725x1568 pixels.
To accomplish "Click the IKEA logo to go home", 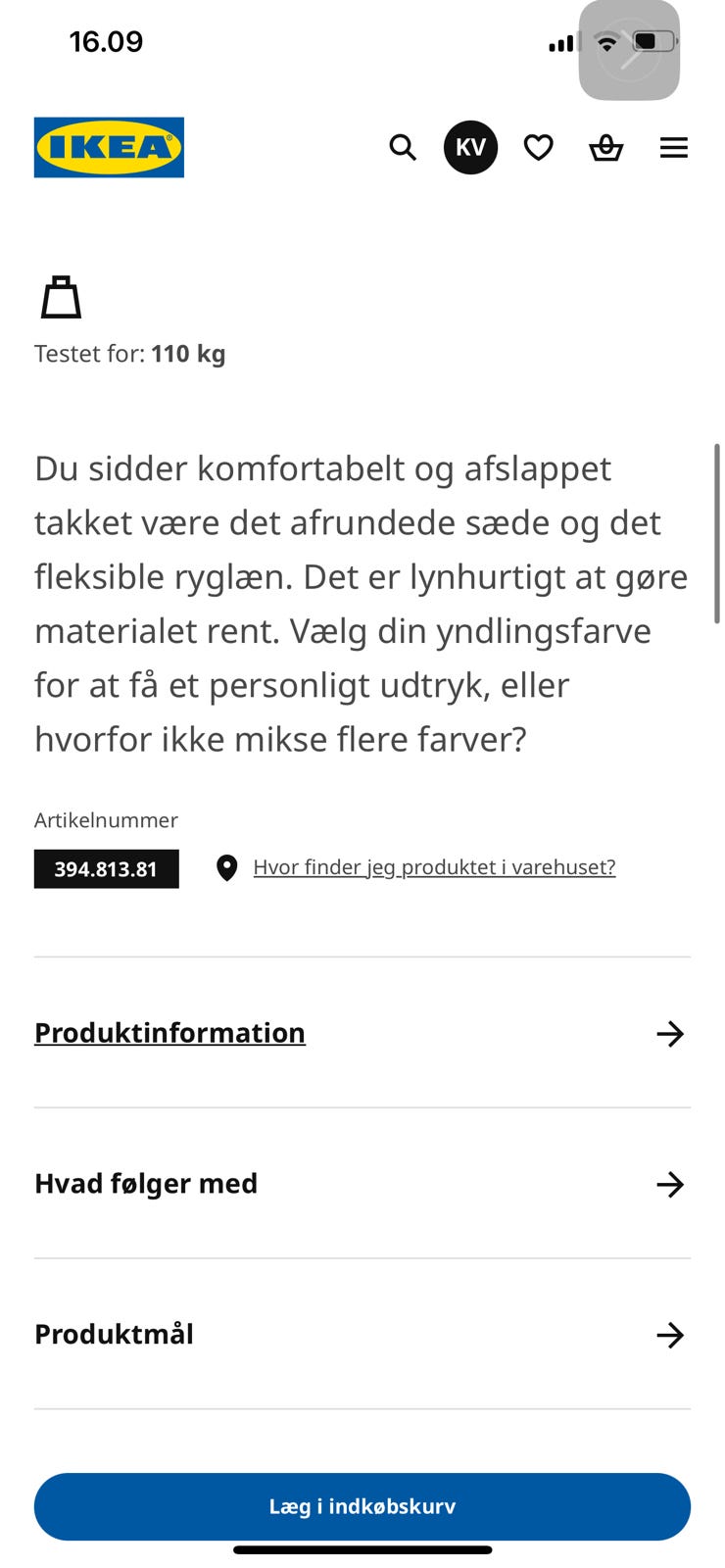I will (109, 147).
